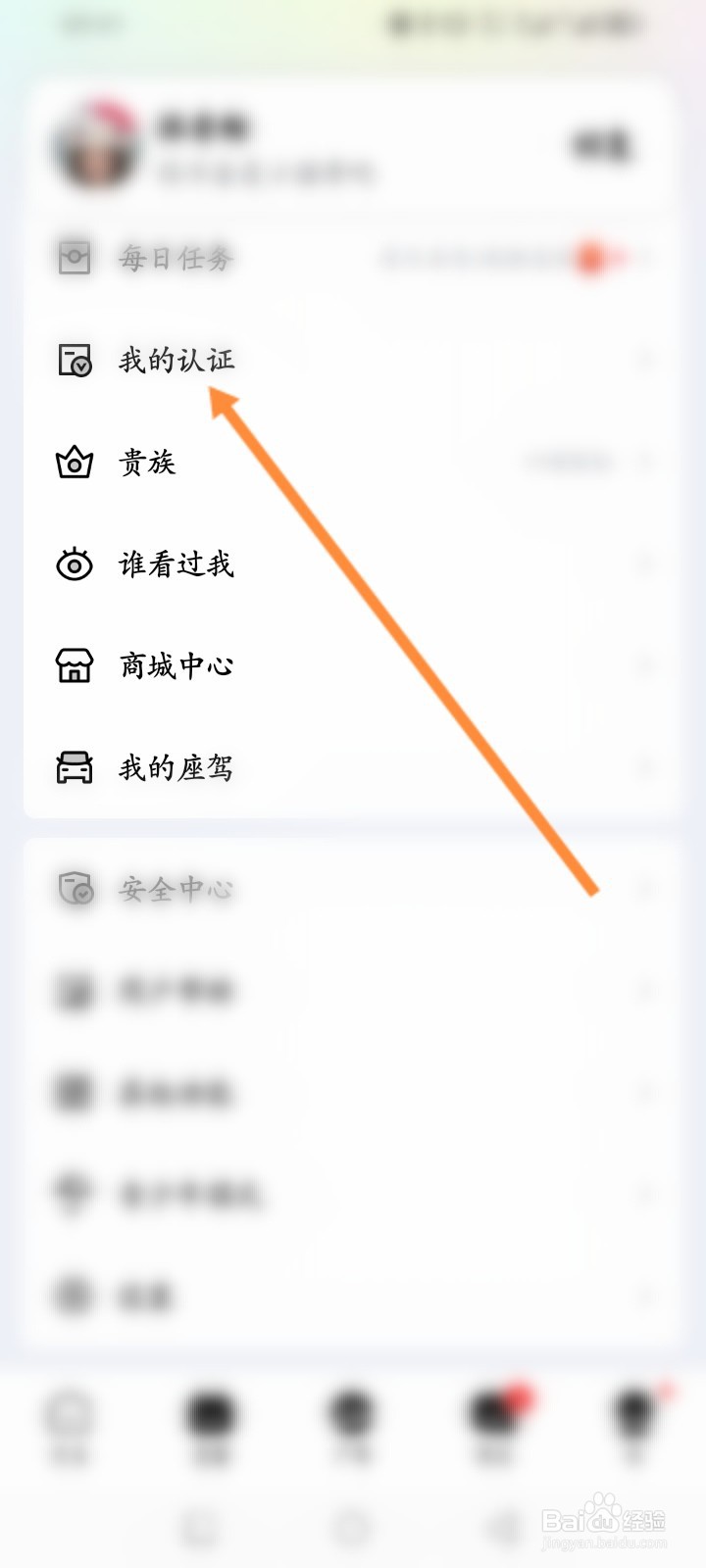Open the 我的认证 badge icon
Viewport: 706px width, 1568px height.
click(x=74, y=360)
